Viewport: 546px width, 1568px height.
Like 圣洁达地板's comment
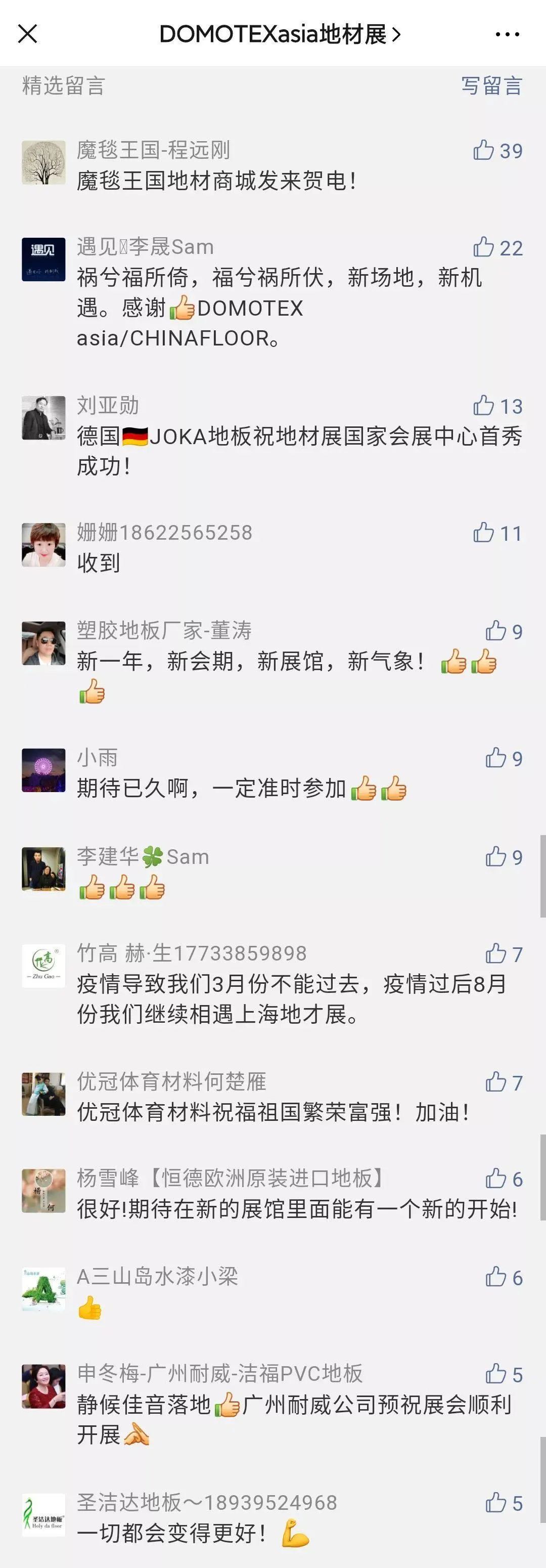496,1503
